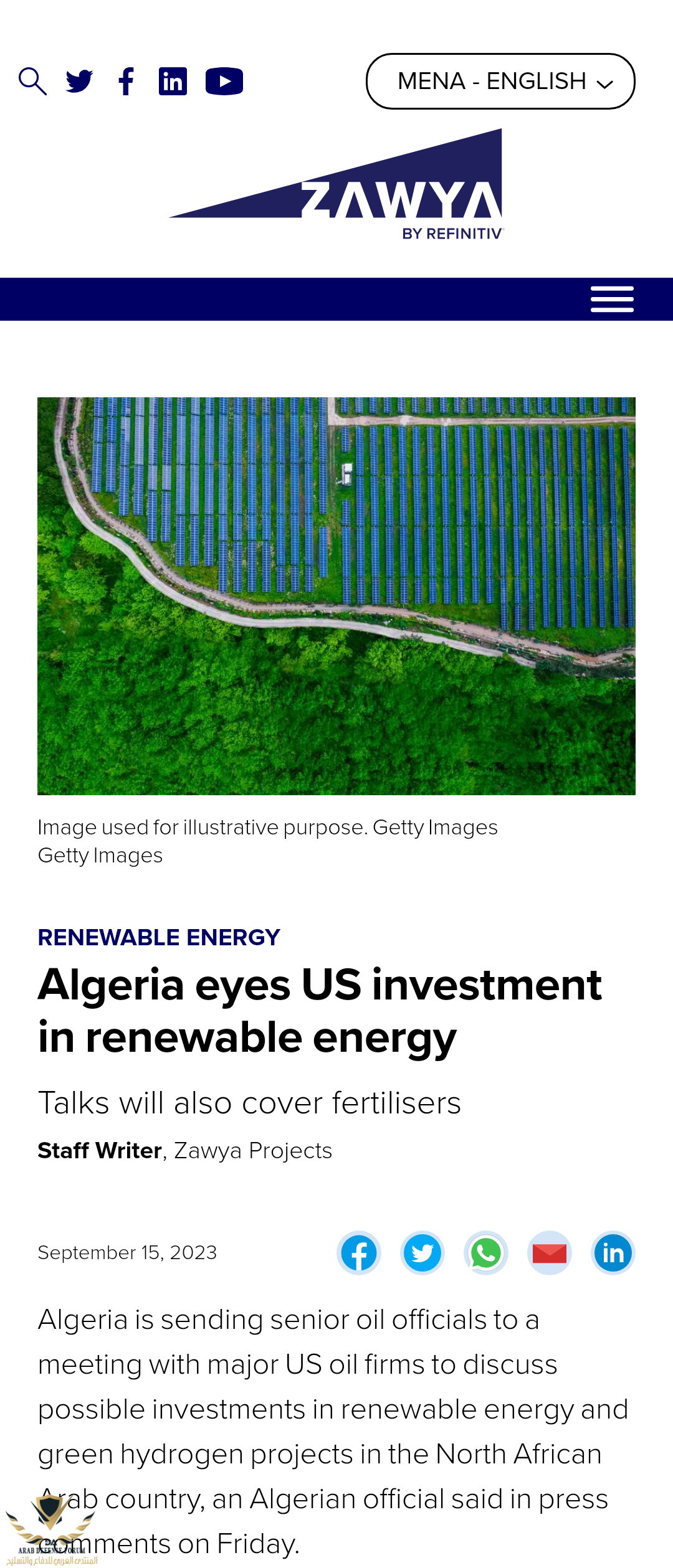Open the Renewable Energy category link
Viewport: 673px width, 1568px height.
coord(159,937)
